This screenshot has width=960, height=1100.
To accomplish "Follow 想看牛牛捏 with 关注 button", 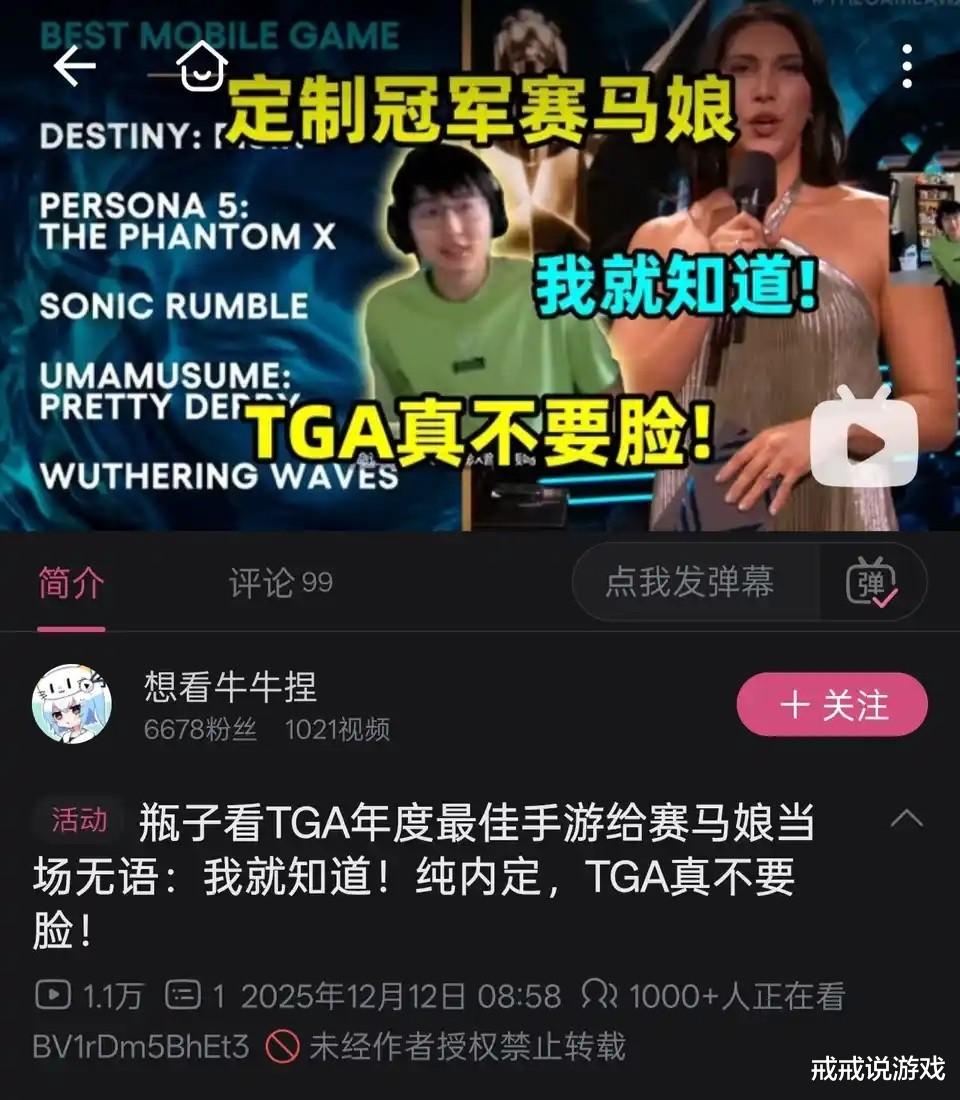I will click(x=832, y=704).
